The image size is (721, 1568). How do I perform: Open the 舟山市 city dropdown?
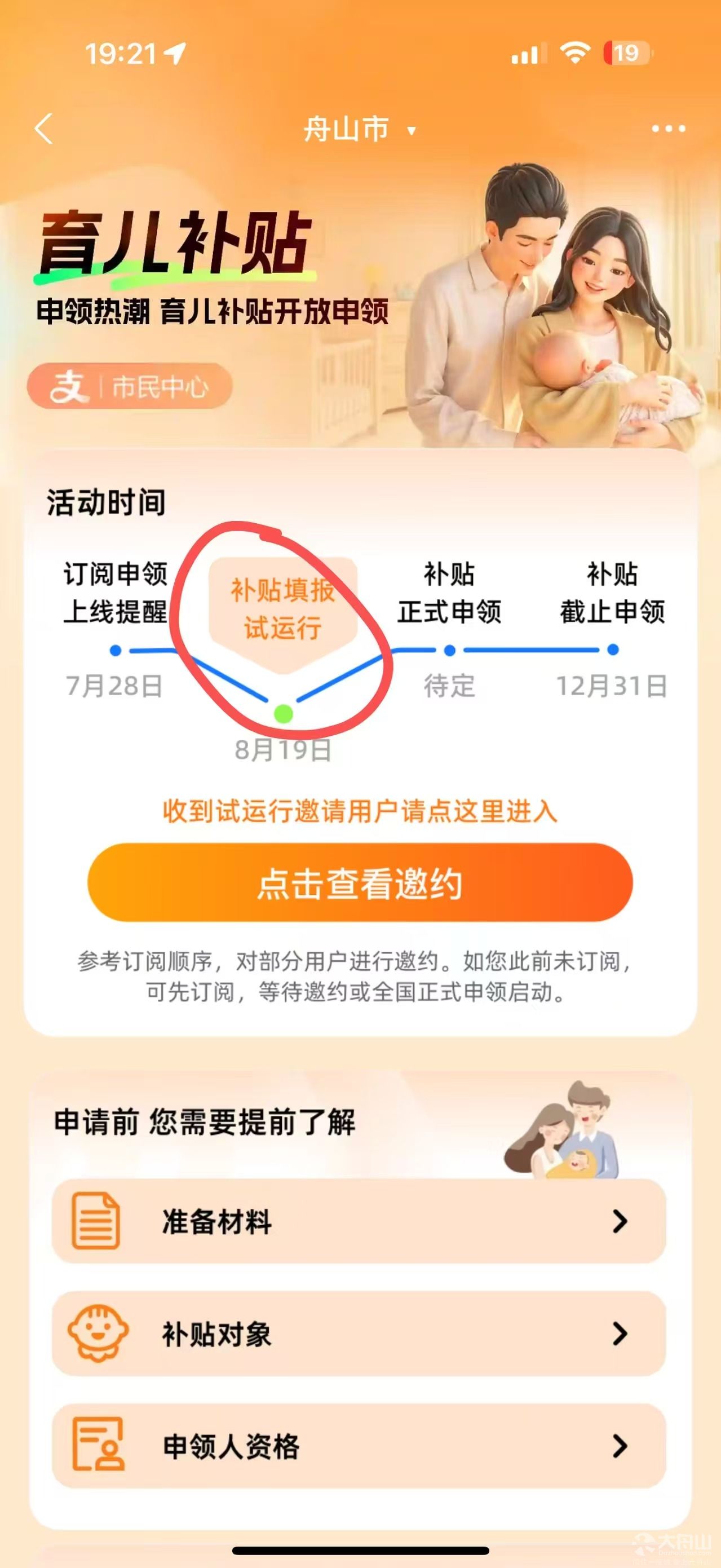[360, 129]
